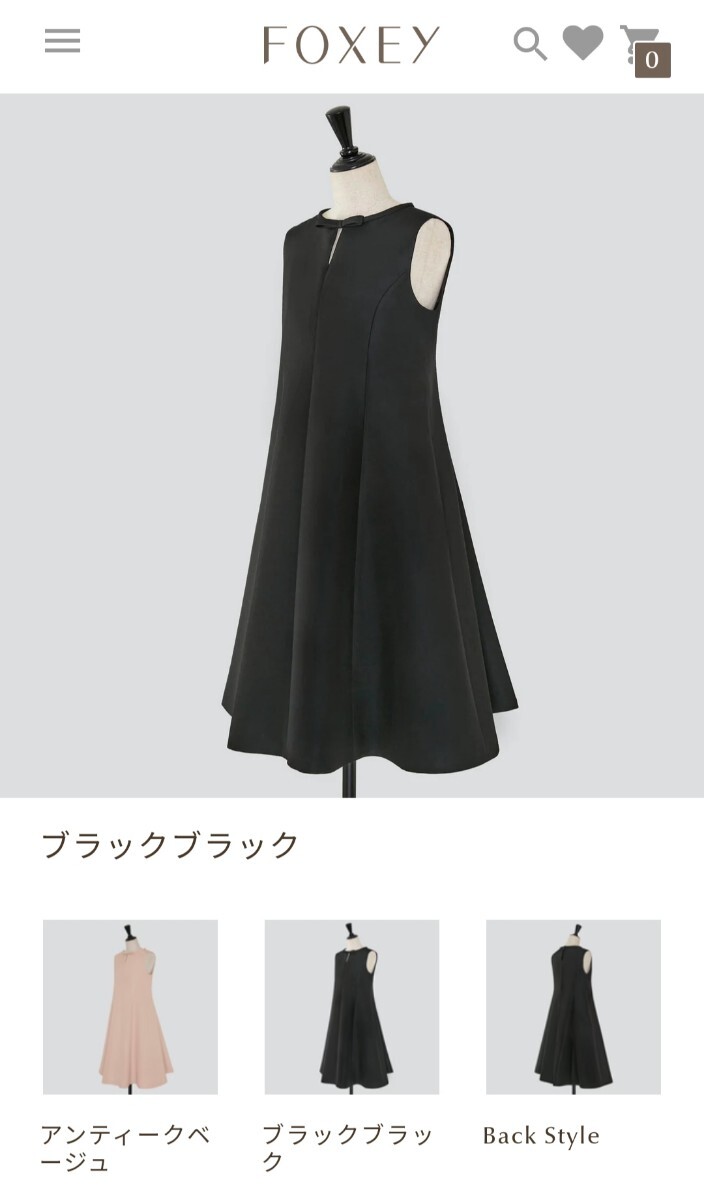Open the favorites heart icon

pos(583,42)
